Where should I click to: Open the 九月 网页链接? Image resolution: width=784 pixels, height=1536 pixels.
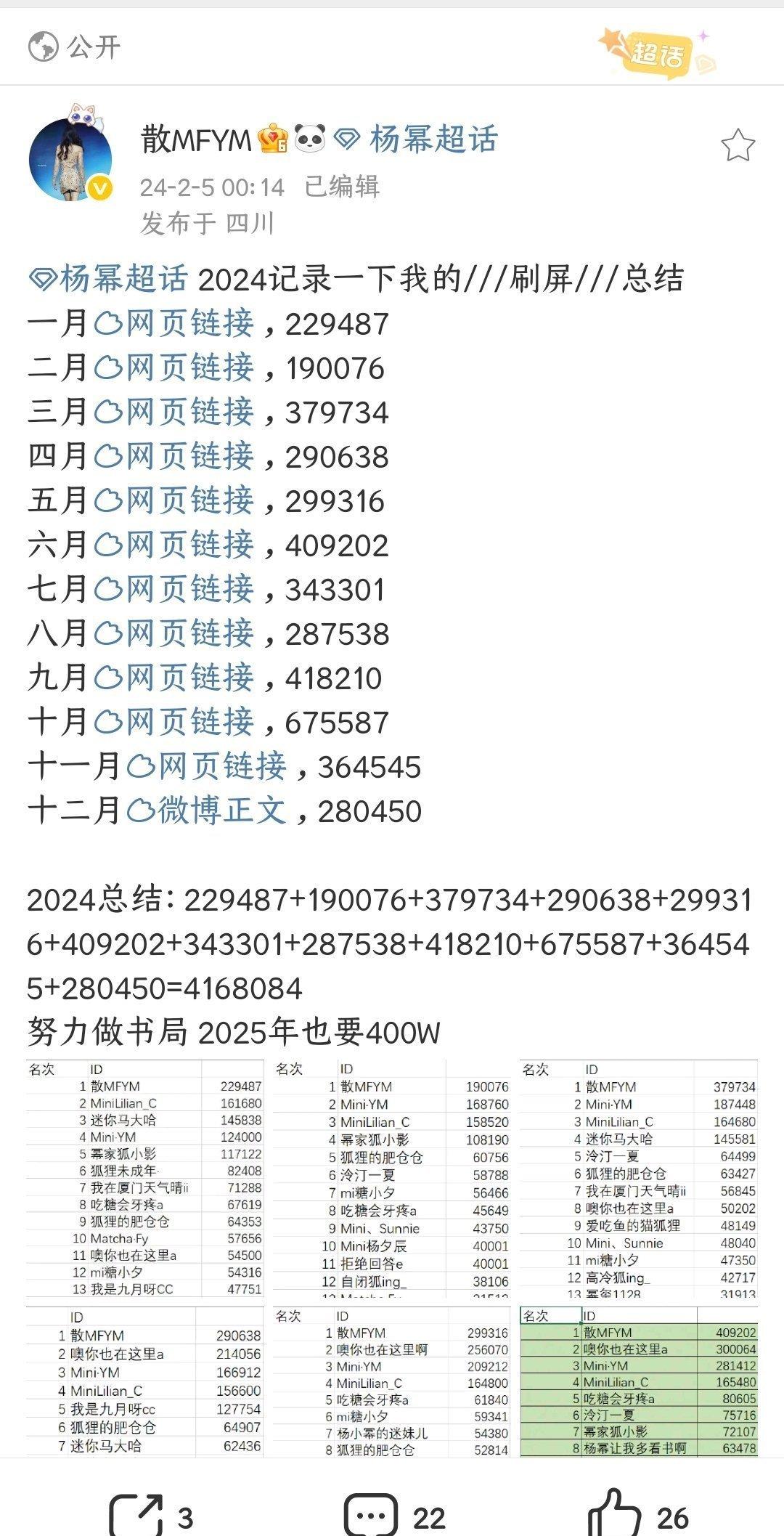tap(174, 678)
